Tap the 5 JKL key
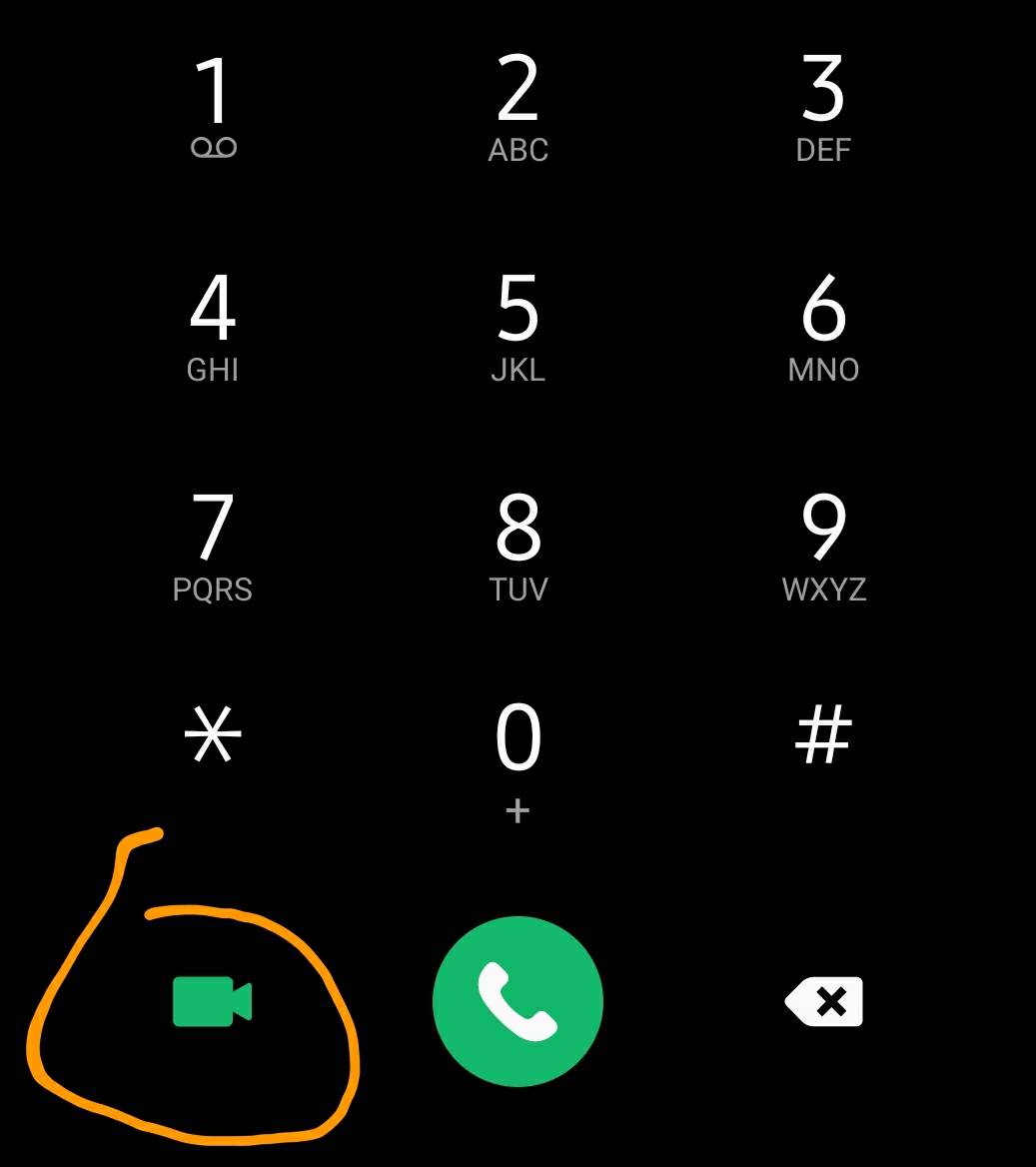The image size is (1036, 1167). coord(518,325)
